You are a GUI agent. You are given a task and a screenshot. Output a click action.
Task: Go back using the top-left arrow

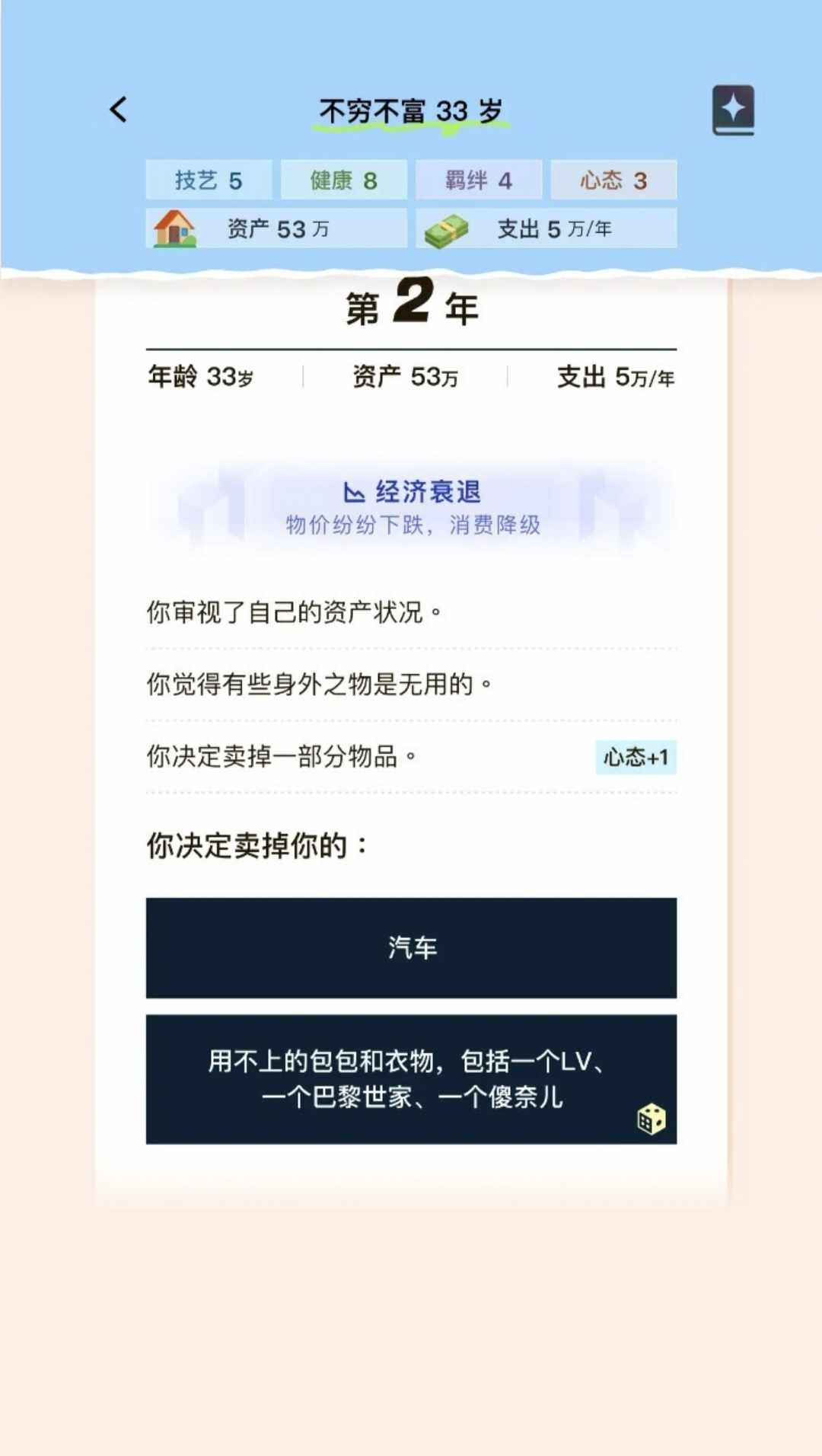pos(119,110)
